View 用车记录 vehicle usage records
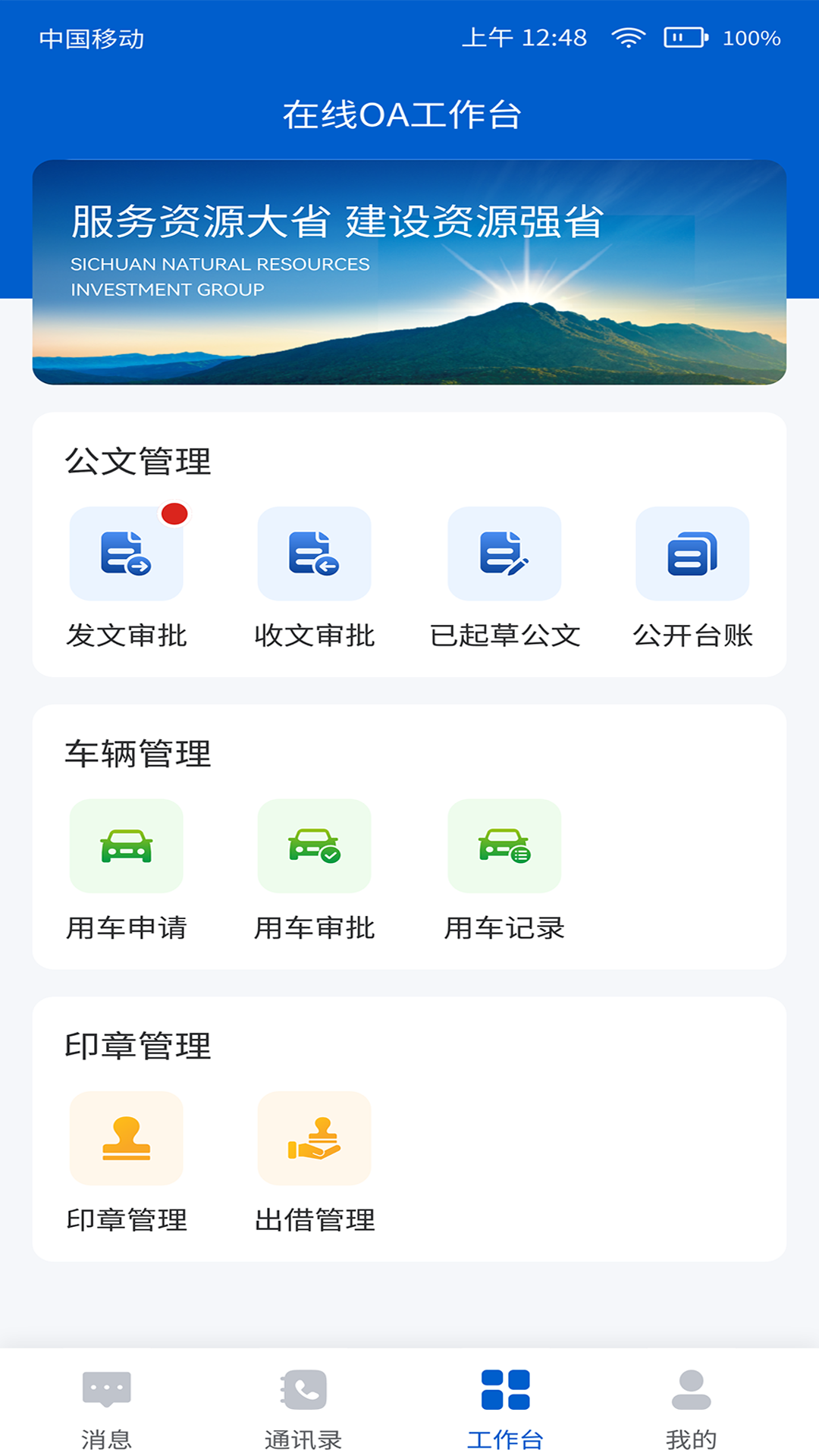The height and width of the screenshot is (1456, 819). click(x=504, y=847)
